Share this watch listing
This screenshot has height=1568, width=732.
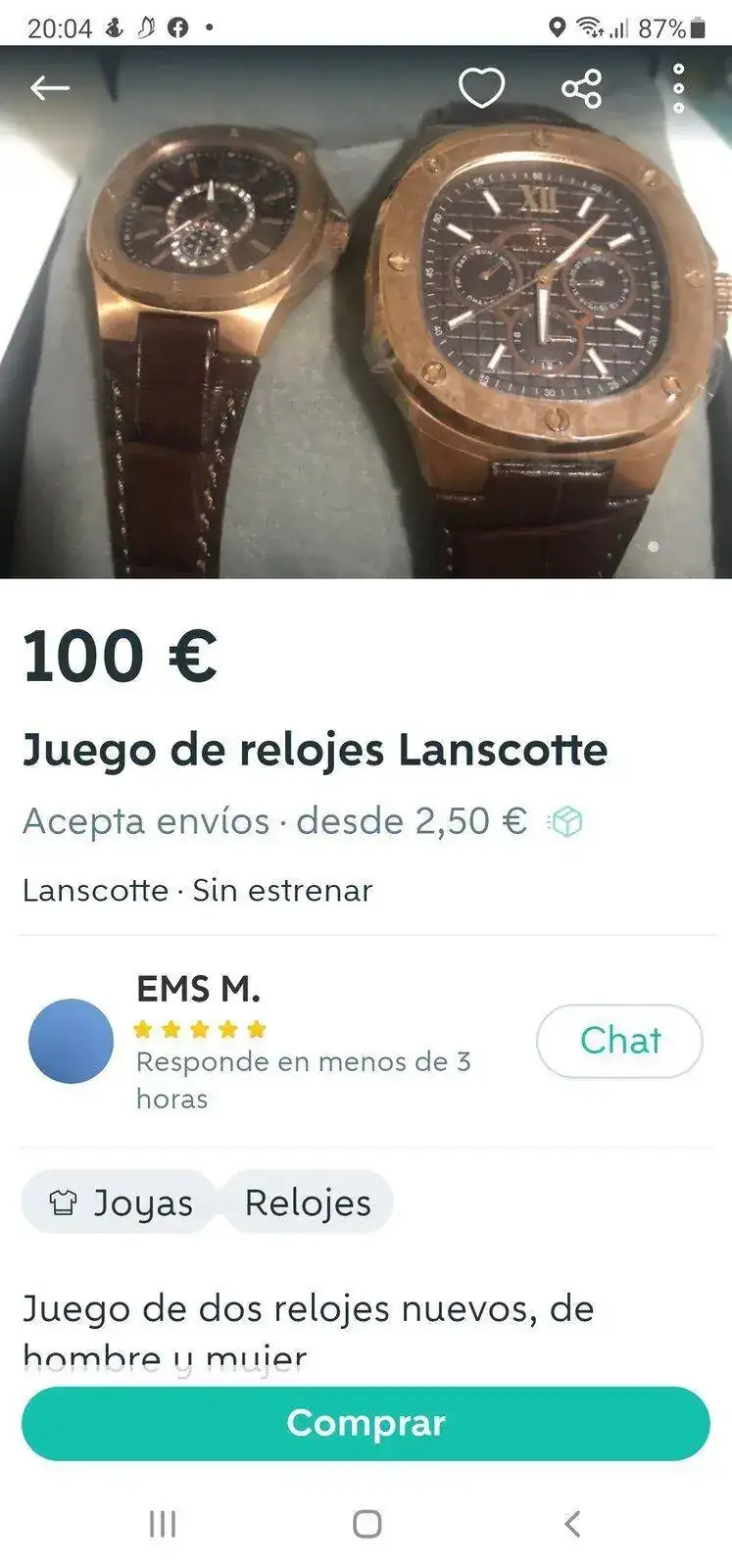point(581,89)
